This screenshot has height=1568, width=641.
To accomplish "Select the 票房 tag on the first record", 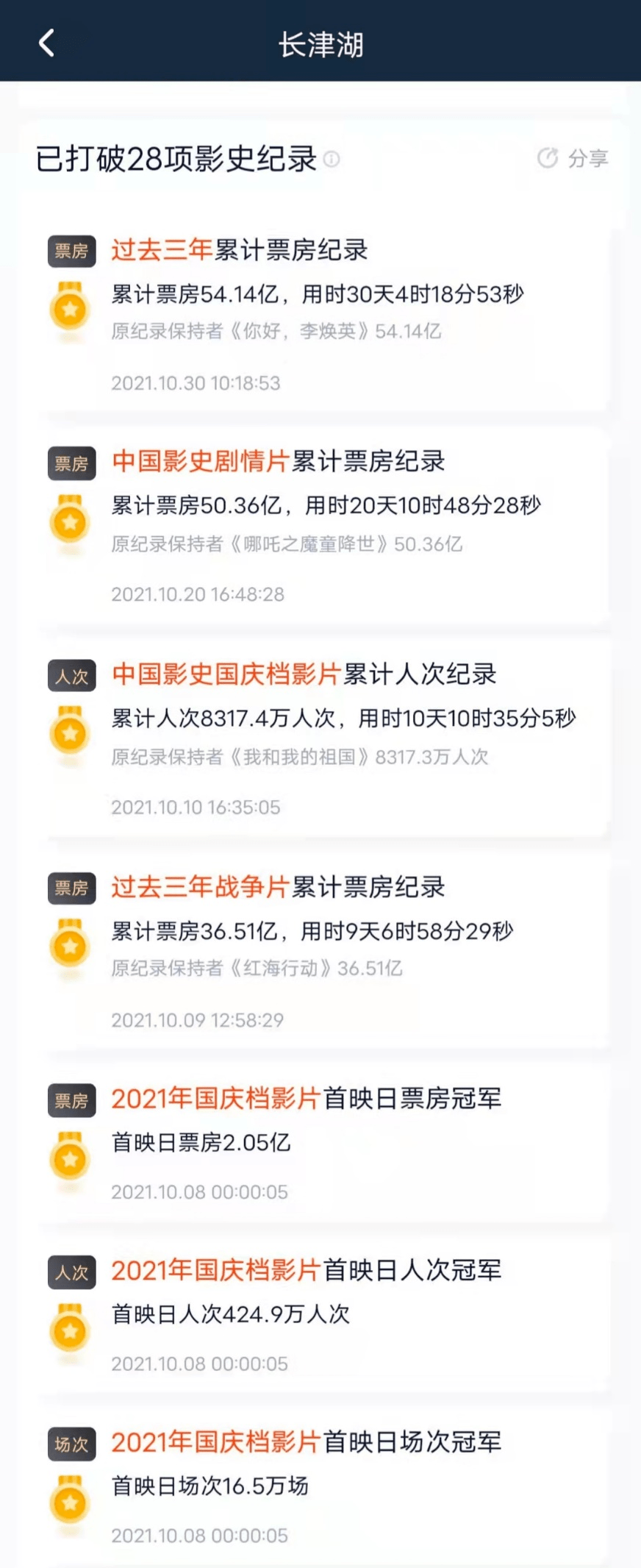I will [71, 250].
